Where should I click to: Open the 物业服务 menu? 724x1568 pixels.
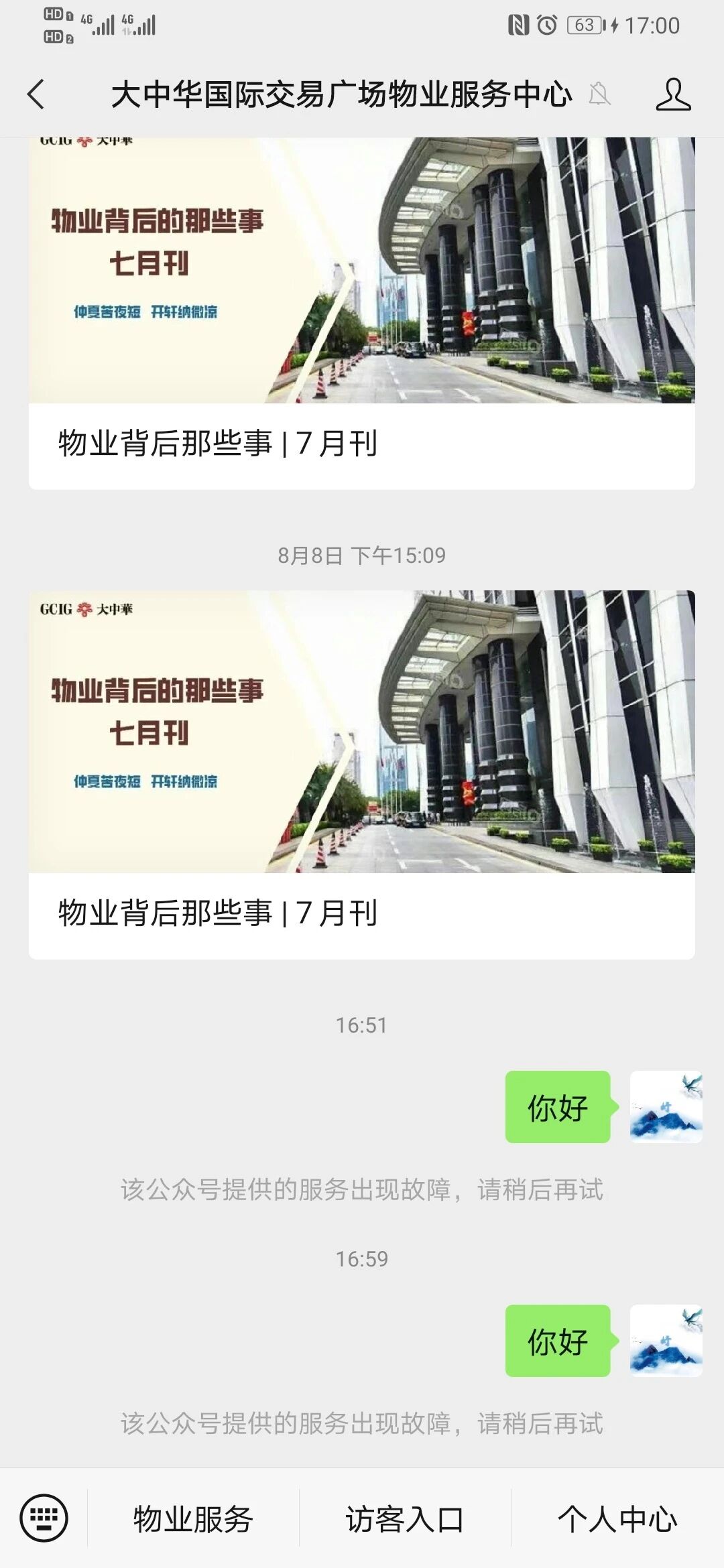pos(193,1518)
